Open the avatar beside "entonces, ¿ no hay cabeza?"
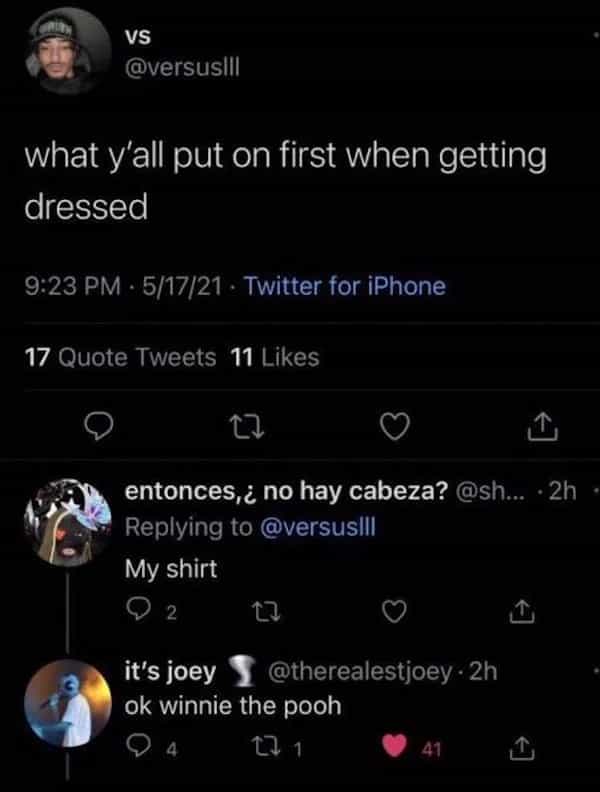 [68, 523]
